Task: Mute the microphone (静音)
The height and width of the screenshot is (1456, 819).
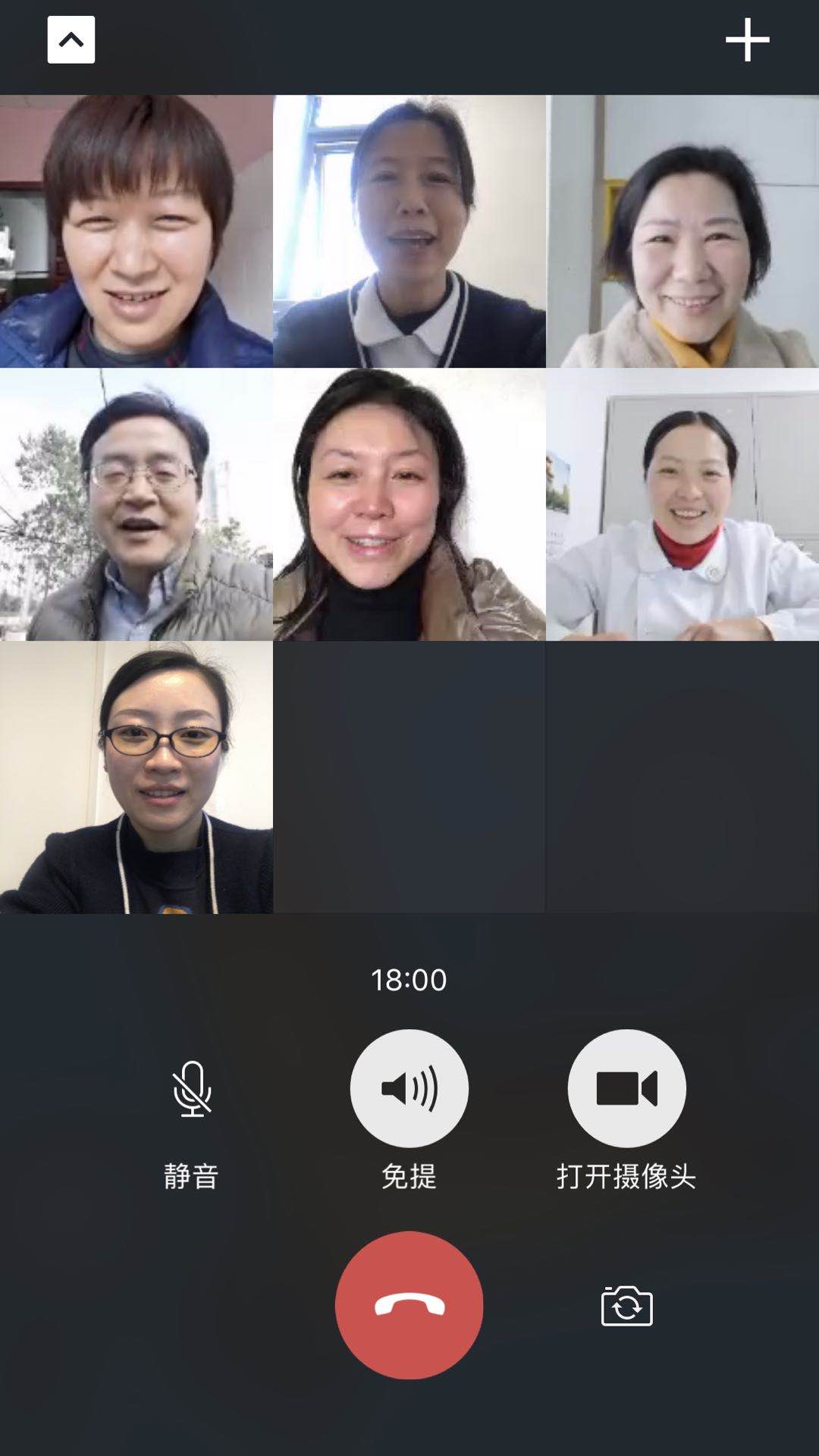Action: point(192,1089)
